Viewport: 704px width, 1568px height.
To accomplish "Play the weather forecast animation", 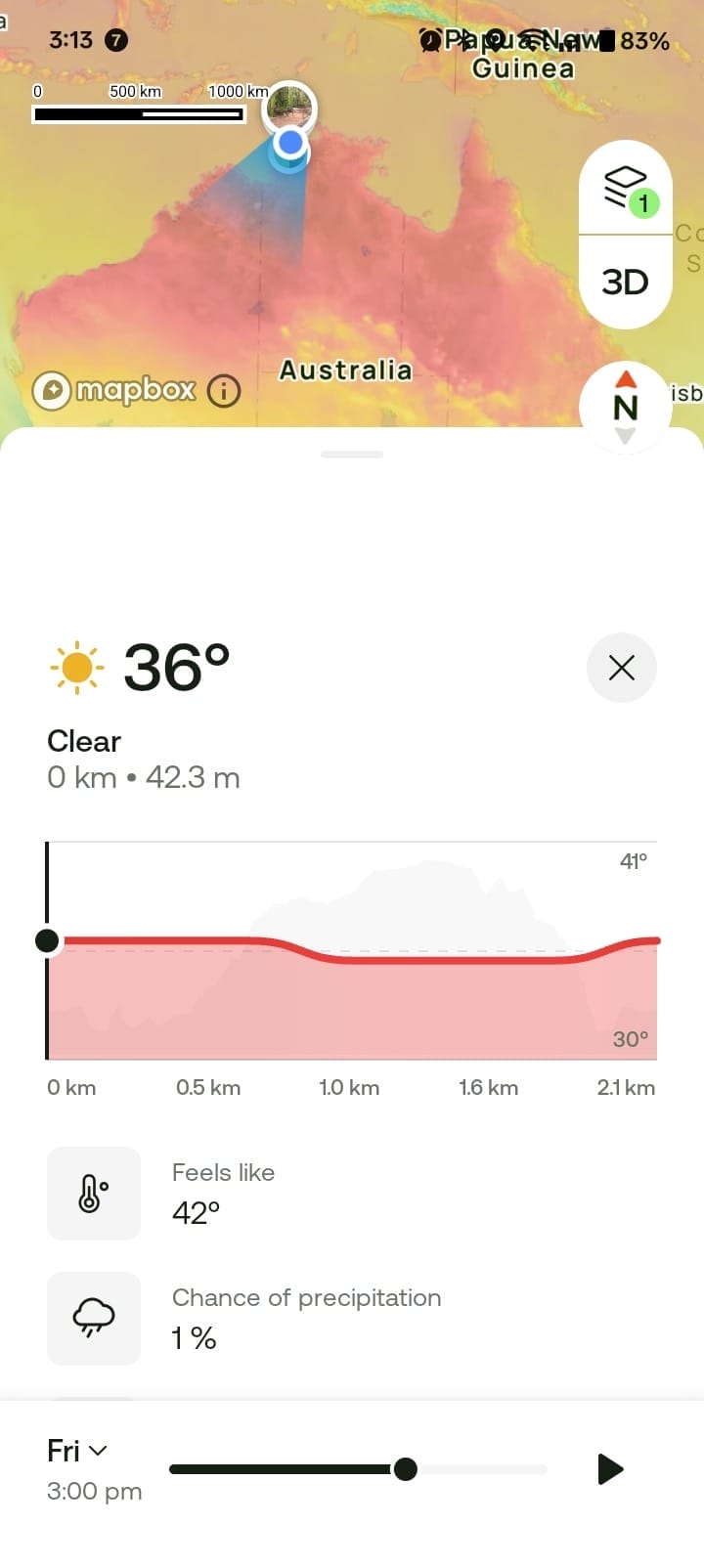I will click(x=610, y=1468).
